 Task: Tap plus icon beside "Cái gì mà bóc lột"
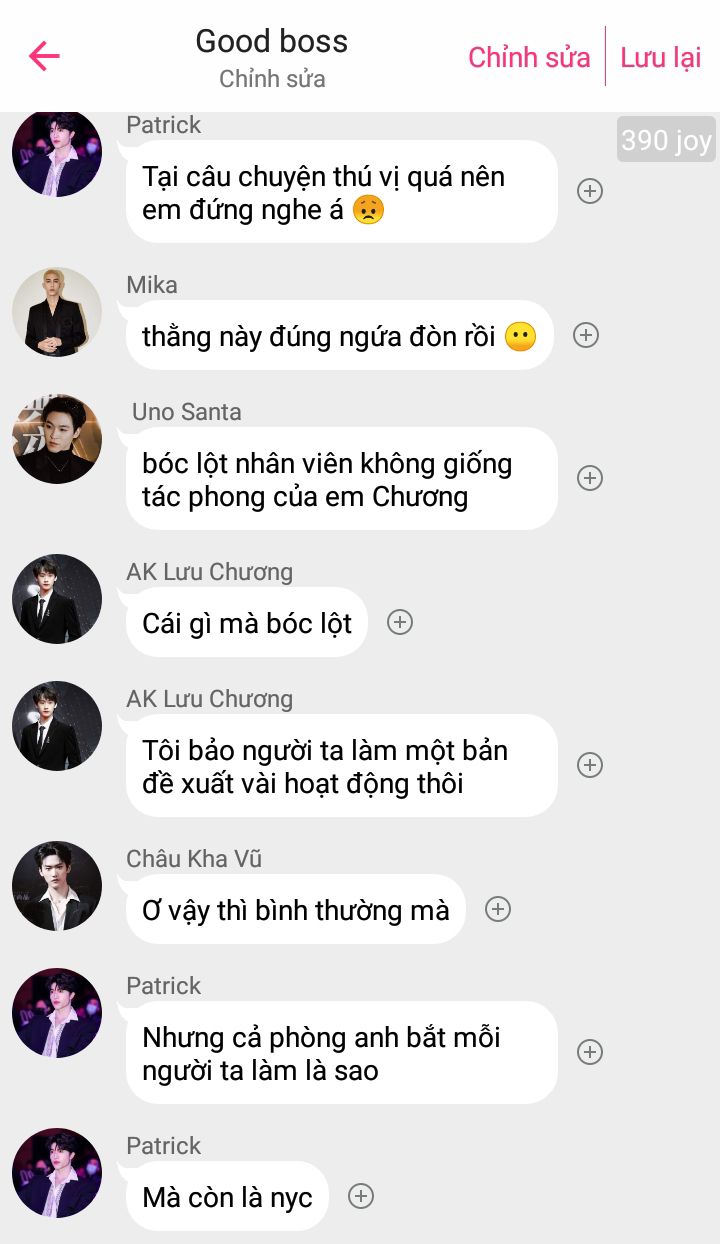pos(400,622)
